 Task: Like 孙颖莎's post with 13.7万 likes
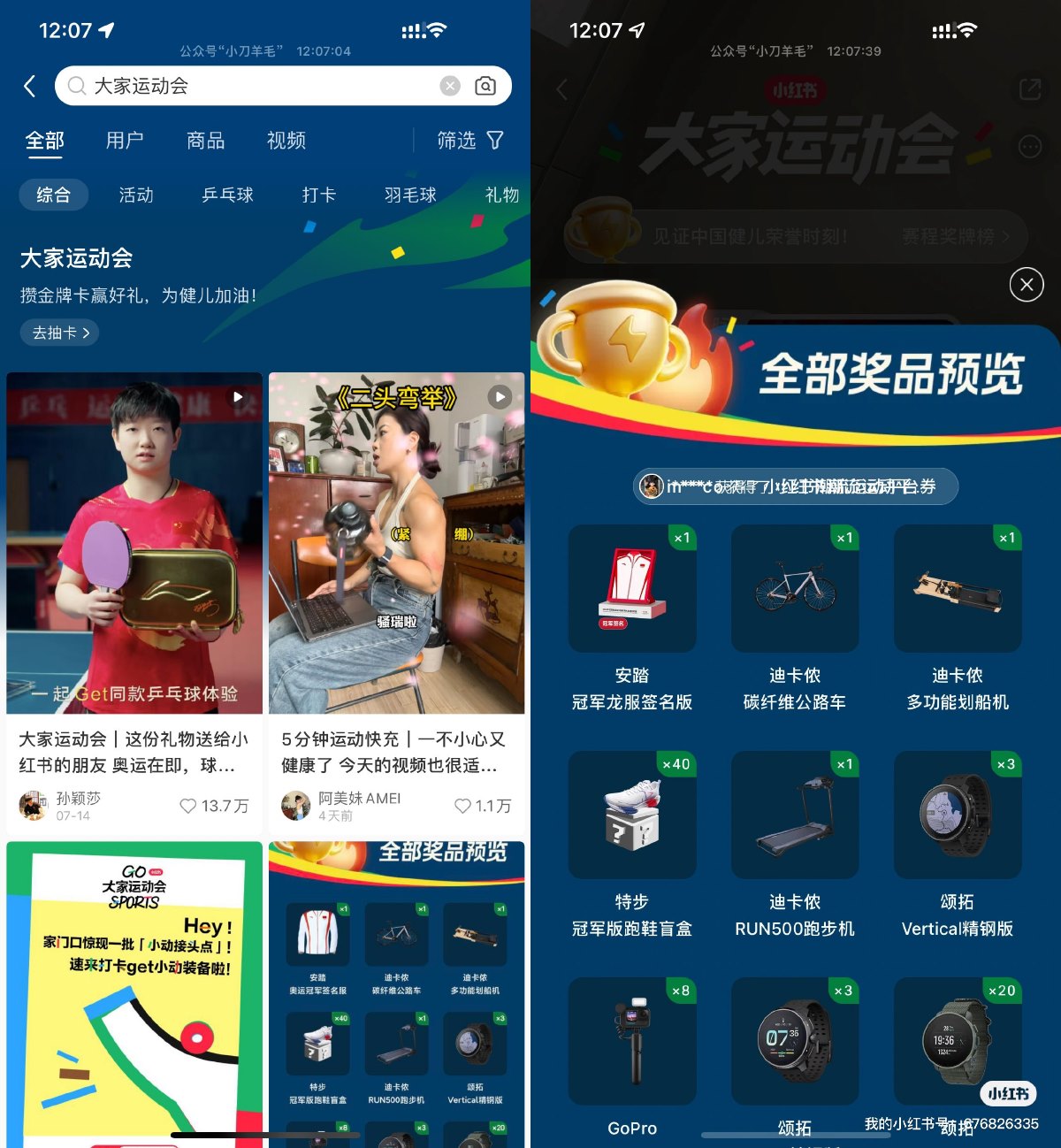coord(188,806)
